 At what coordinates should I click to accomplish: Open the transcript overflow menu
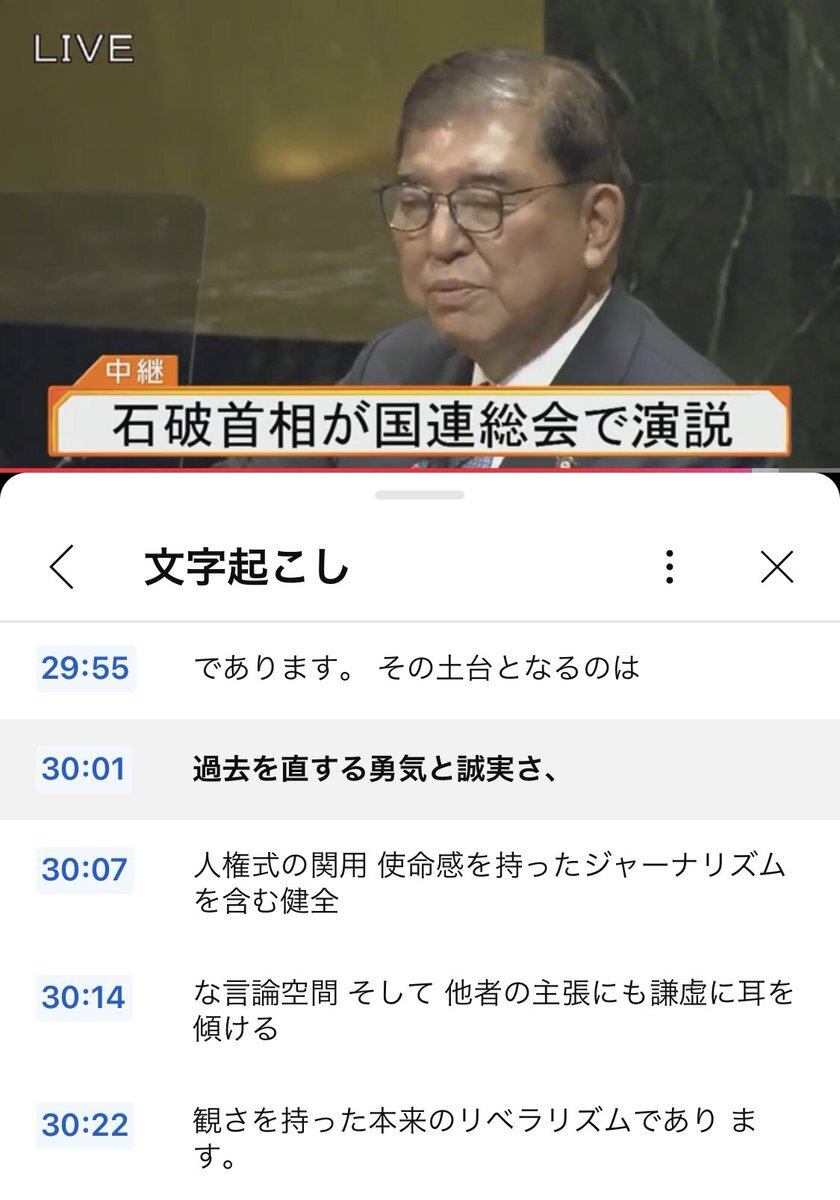[670, 567]
